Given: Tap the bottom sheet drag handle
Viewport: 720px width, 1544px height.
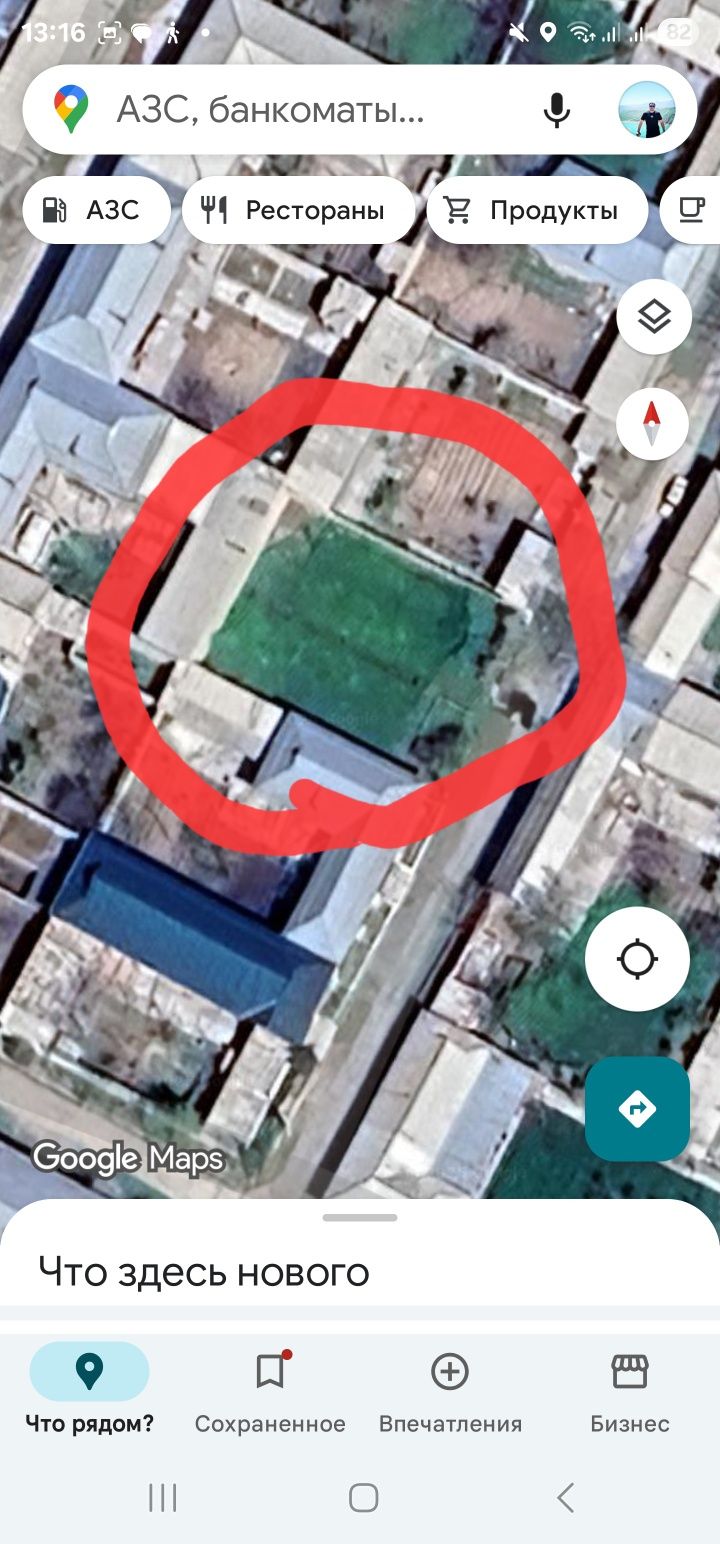Looking at the screenshot, I should click(360, 1217).
